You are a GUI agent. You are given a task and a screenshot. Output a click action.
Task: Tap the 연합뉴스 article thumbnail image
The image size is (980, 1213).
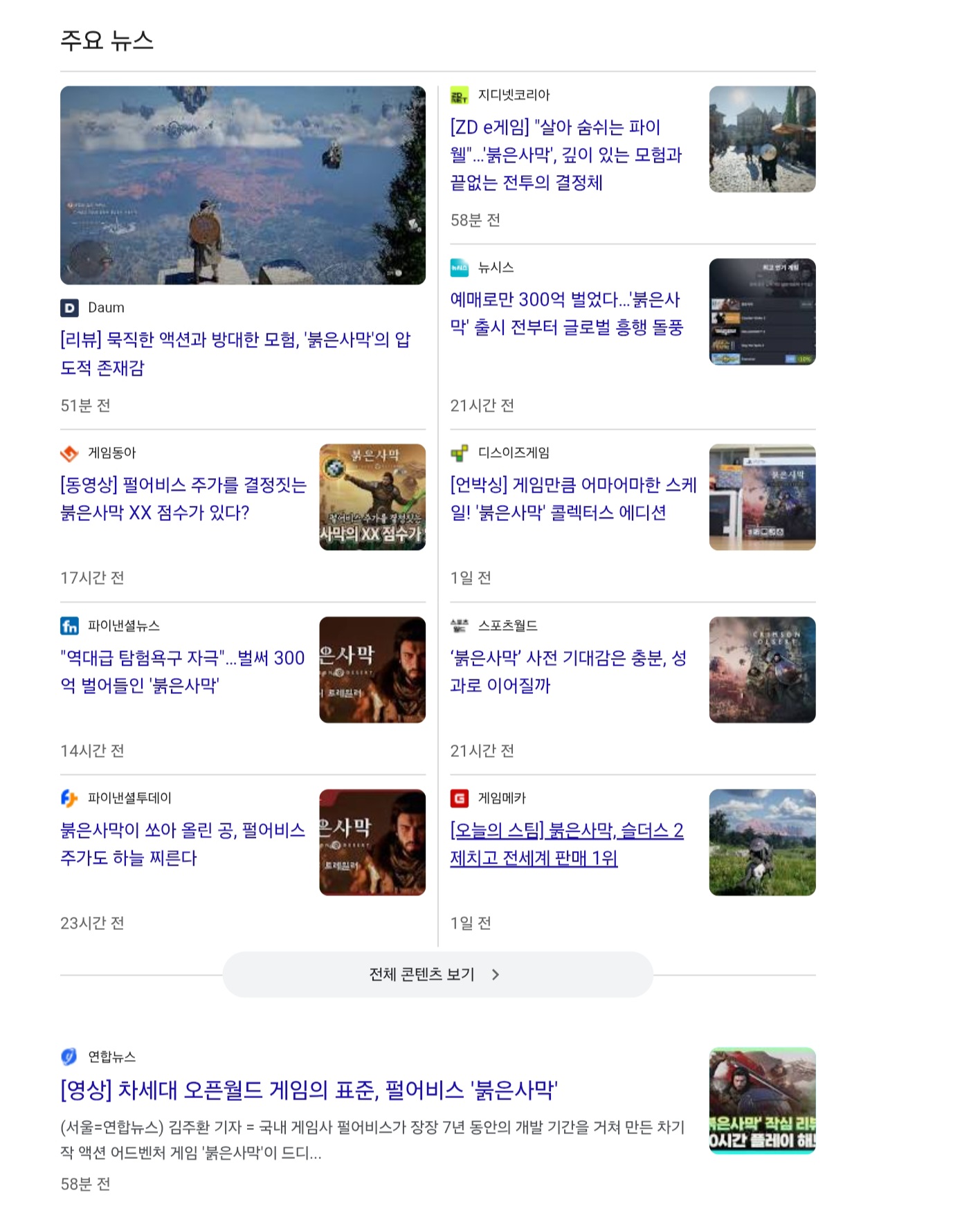pyautogui.click(x=762, y=1100)
